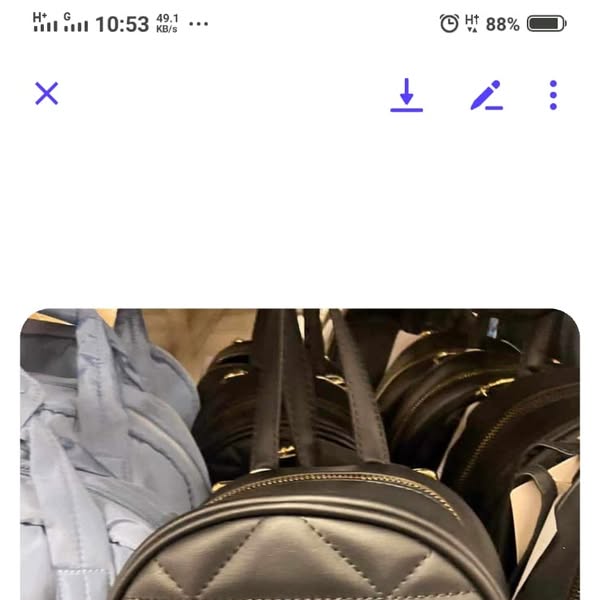
Task: Edit the image with the pencil icon
Action: tap(486, 95)
